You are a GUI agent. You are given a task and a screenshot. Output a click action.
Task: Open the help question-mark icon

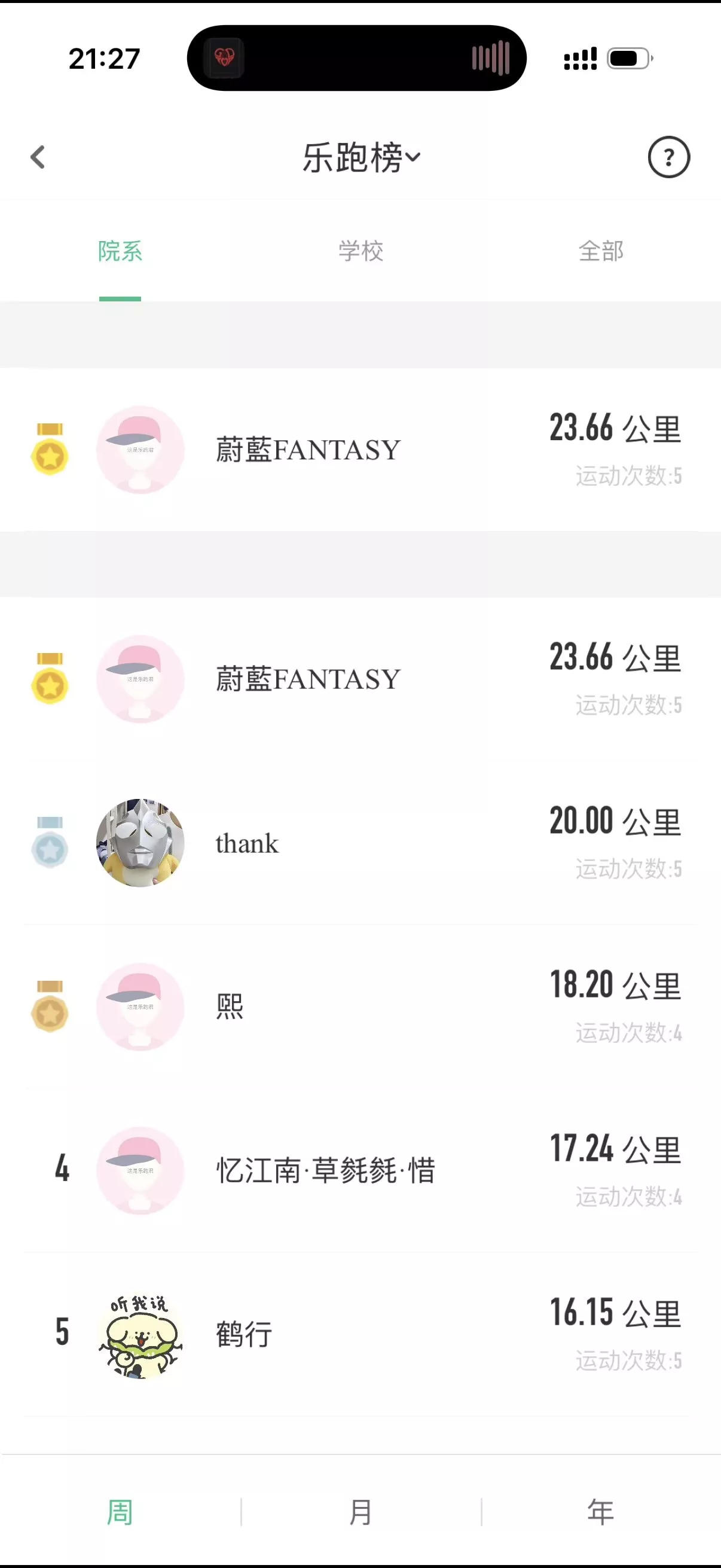pyautogui.click(x=668, y=157)
